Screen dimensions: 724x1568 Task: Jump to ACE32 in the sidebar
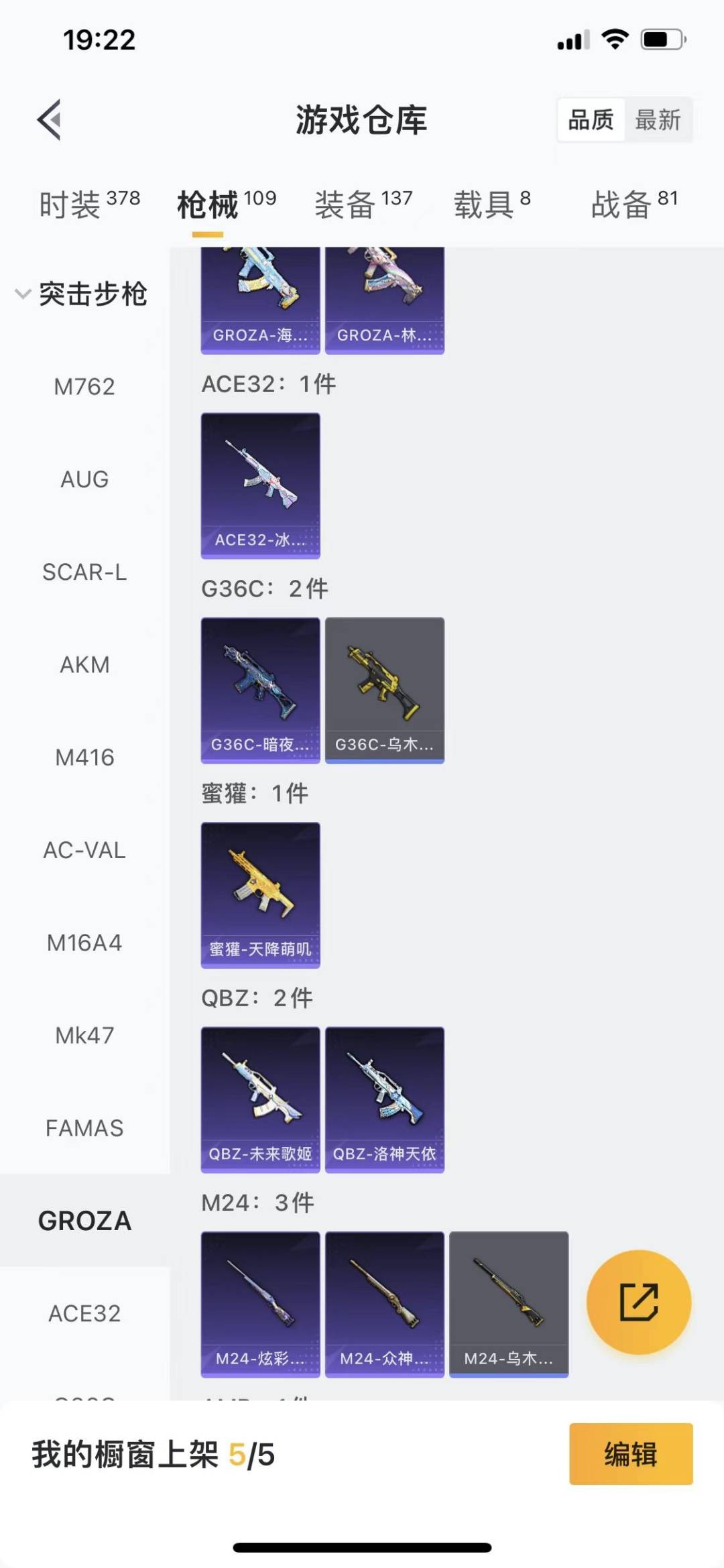(84, 1313)
